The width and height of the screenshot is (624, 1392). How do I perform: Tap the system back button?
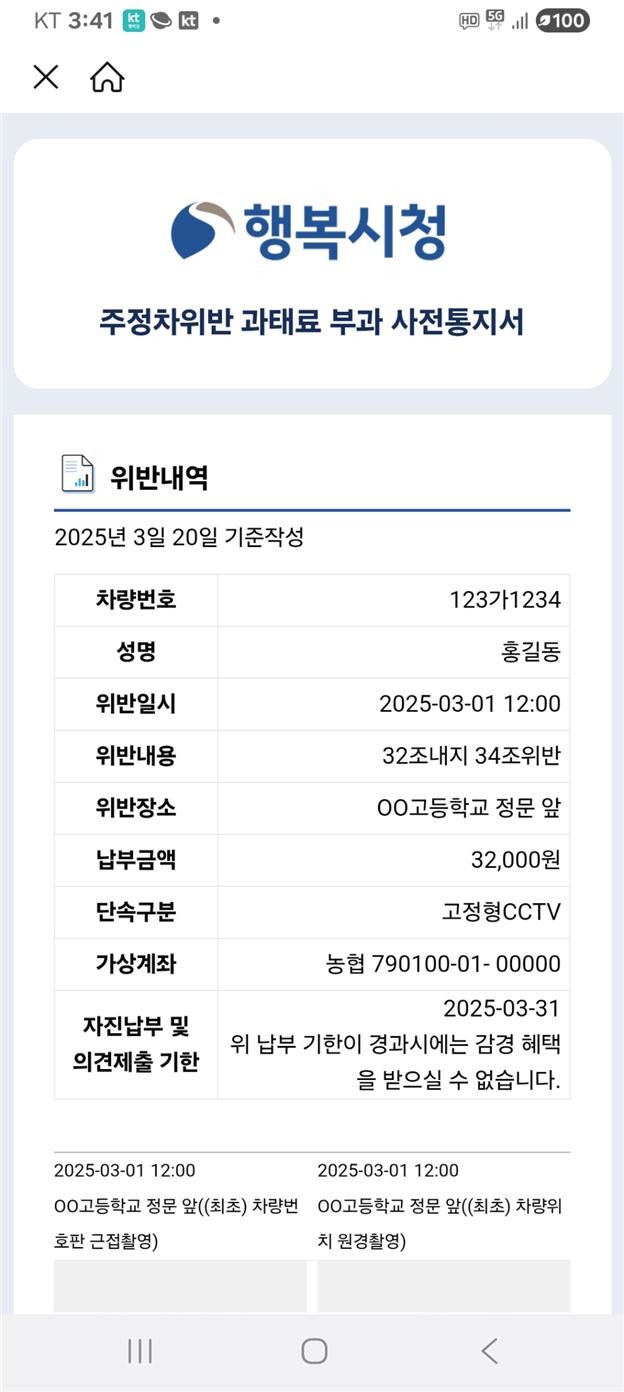tap(488, 1351)
